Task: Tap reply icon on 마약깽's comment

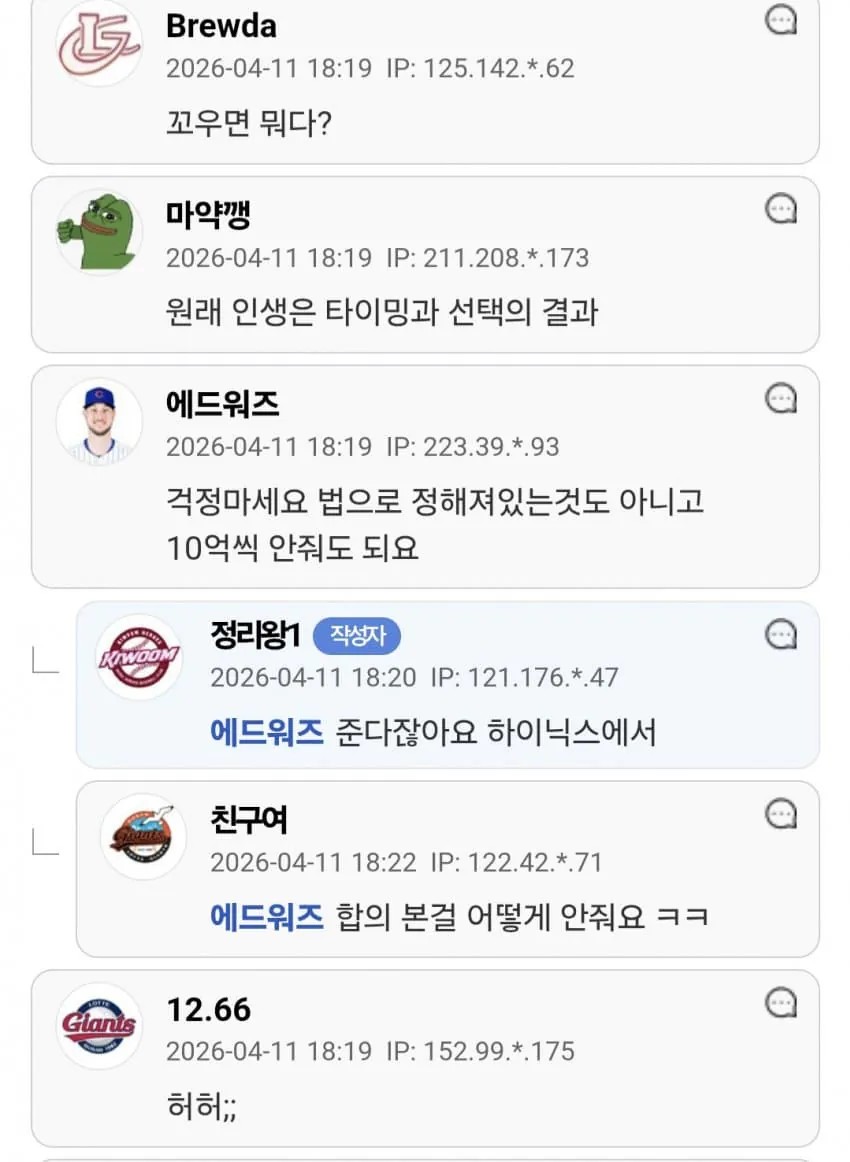Action: pyautogui.click(x=781, y=209)
